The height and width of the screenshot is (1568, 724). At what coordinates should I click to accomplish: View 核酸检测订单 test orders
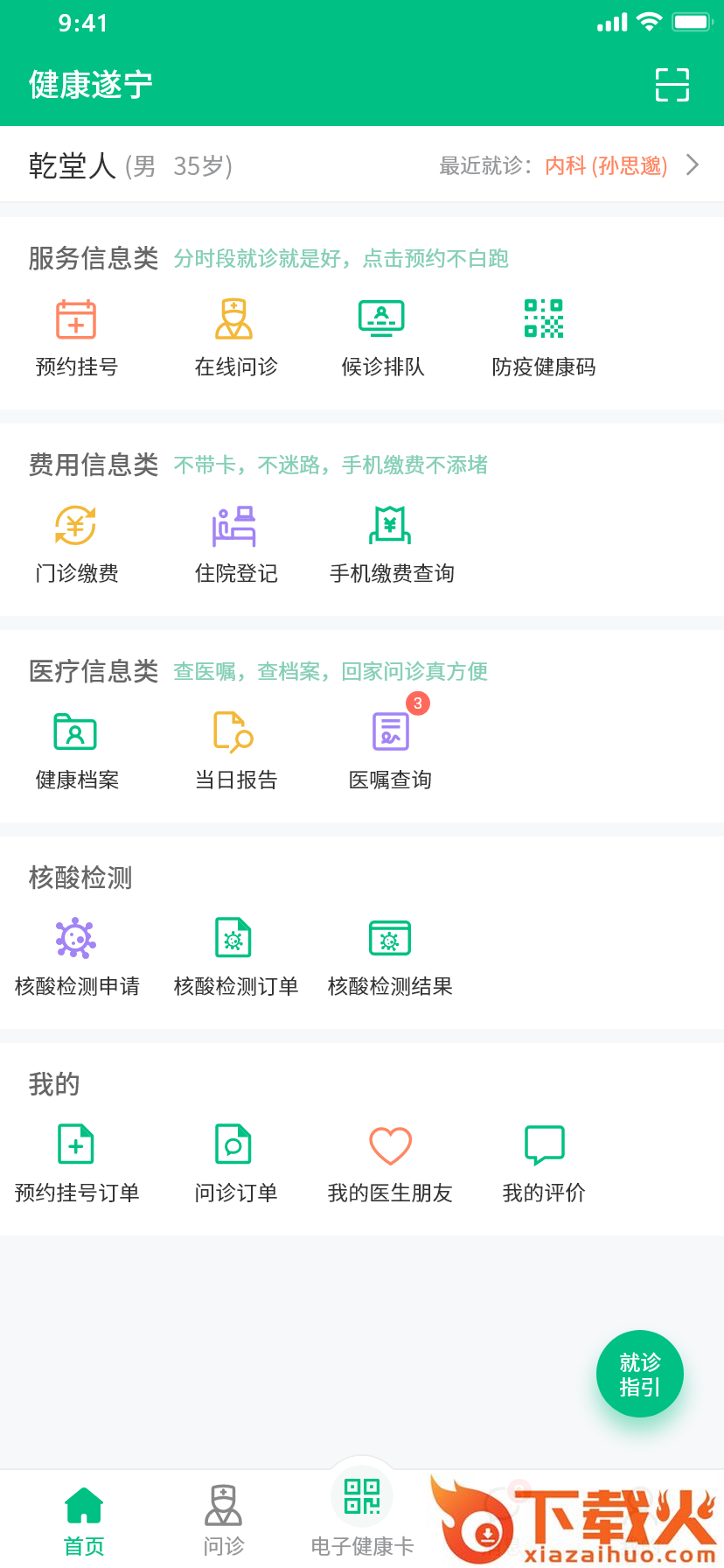[233, 951]
